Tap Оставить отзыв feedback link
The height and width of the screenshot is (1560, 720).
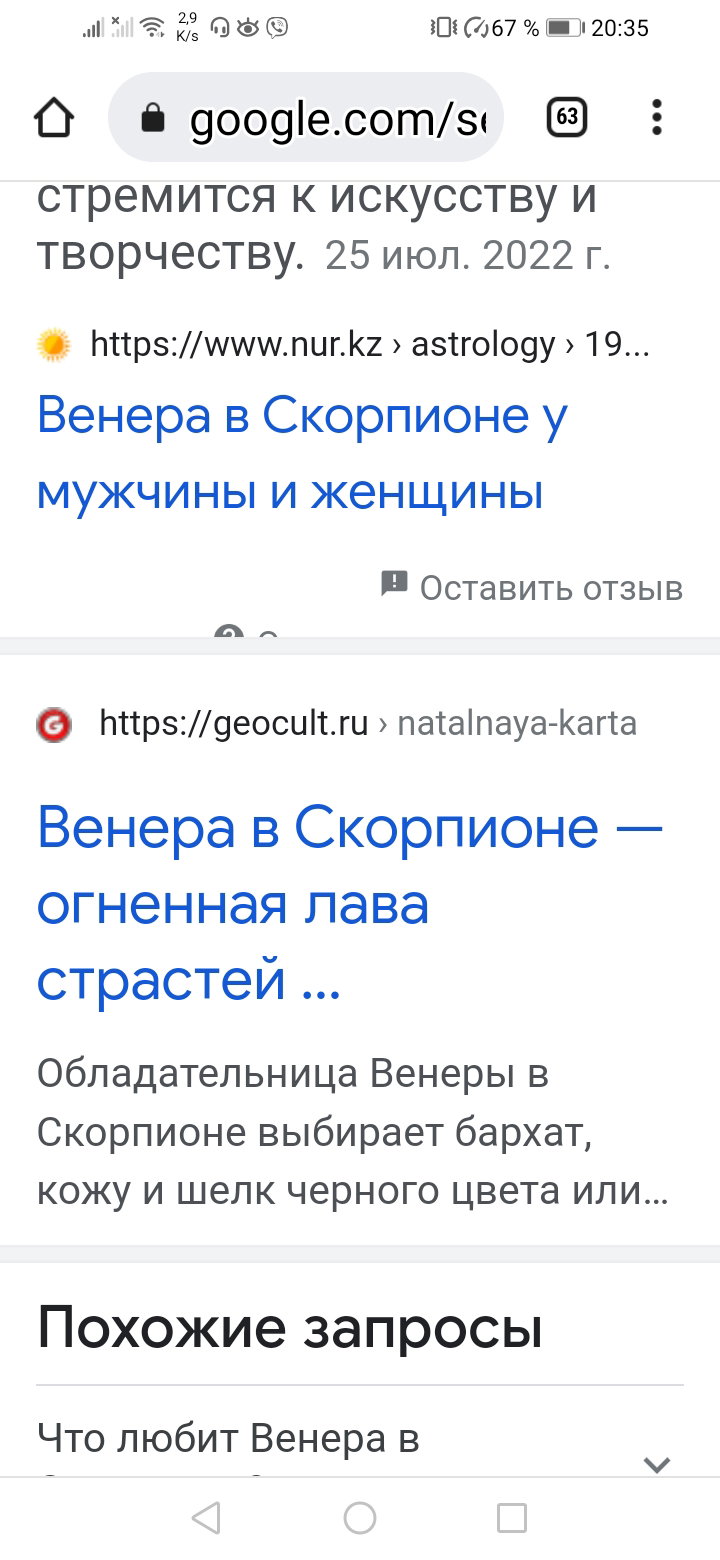click(532, 587)
